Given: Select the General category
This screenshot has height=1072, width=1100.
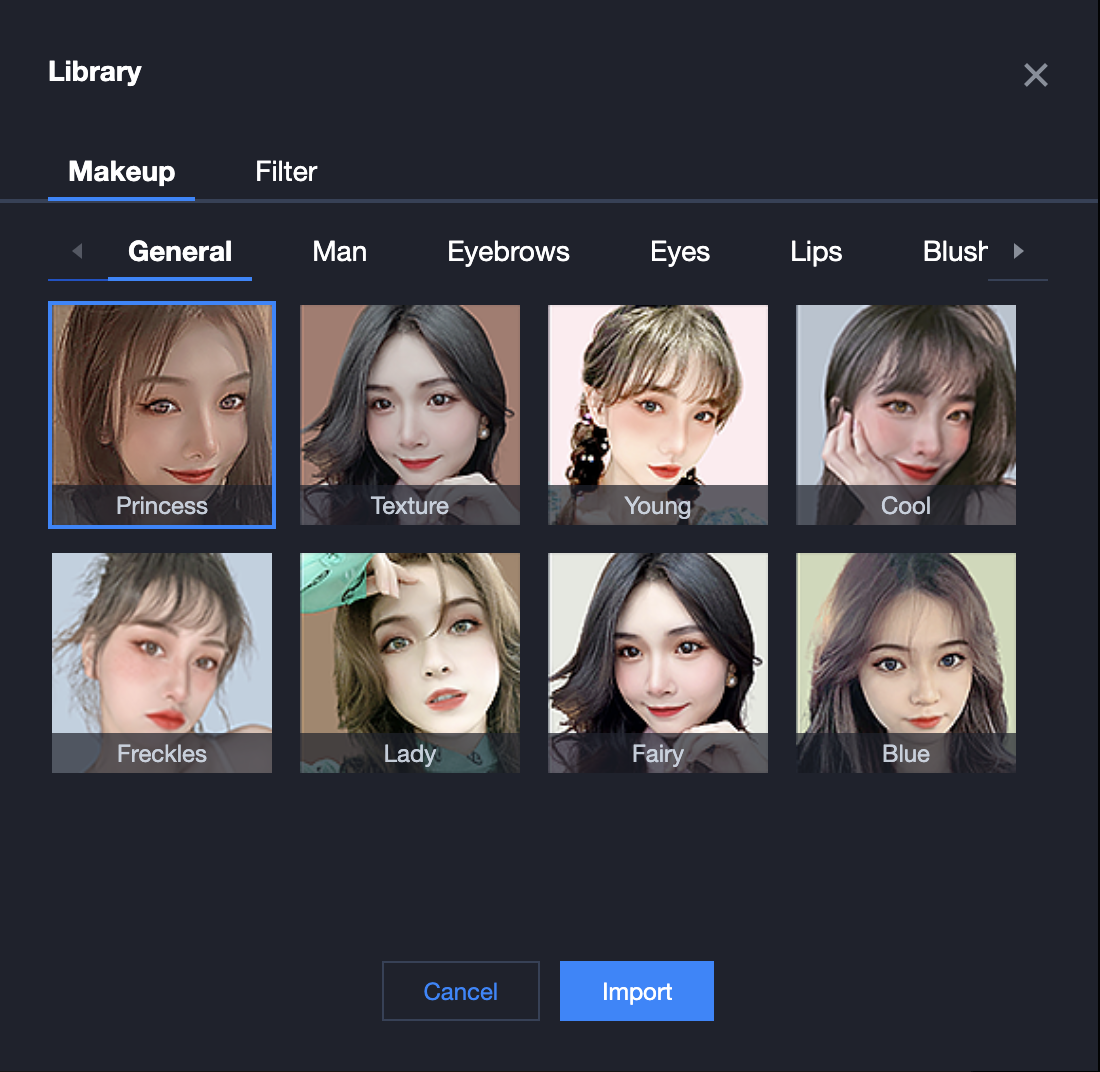Looking at the screenshot, I should pyautogui.click(x=180, y=252).
